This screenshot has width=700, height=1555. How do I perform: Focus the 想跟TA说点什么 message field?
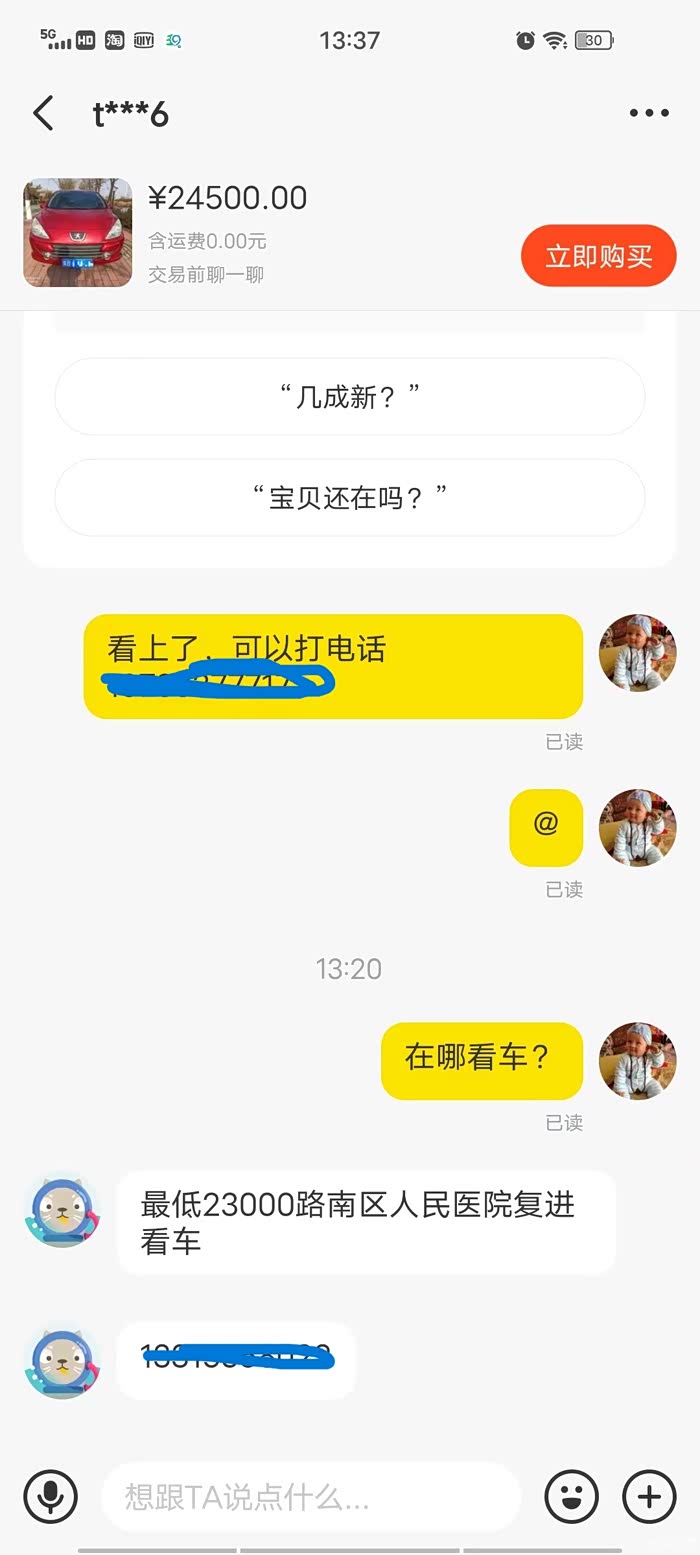(x=310, y=1497)
